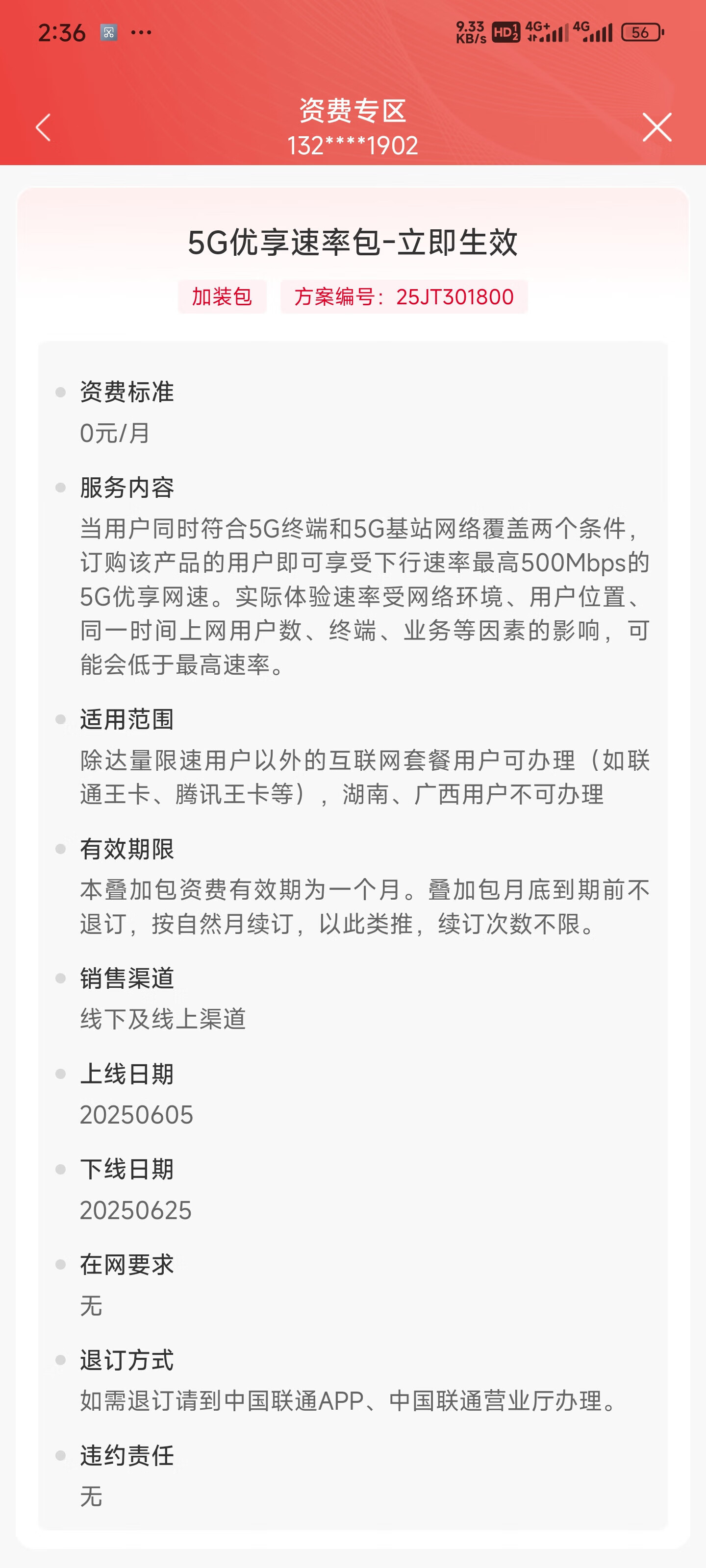Close the 资费专区 page

click(656, 127)
